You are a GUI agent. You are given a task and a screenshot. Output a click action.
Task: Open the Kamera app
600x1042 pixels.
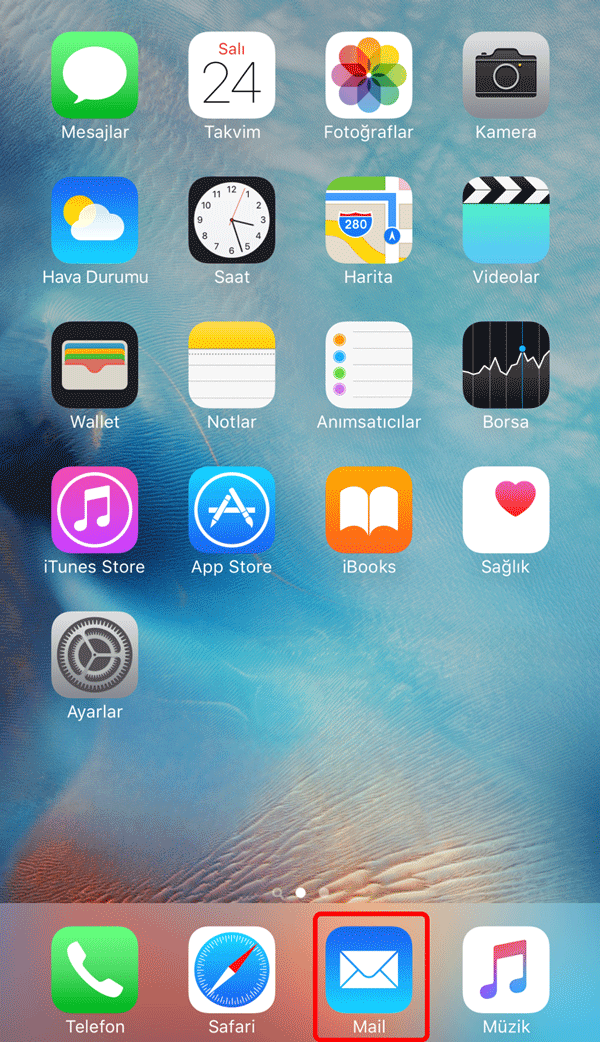tap(506, 75)
